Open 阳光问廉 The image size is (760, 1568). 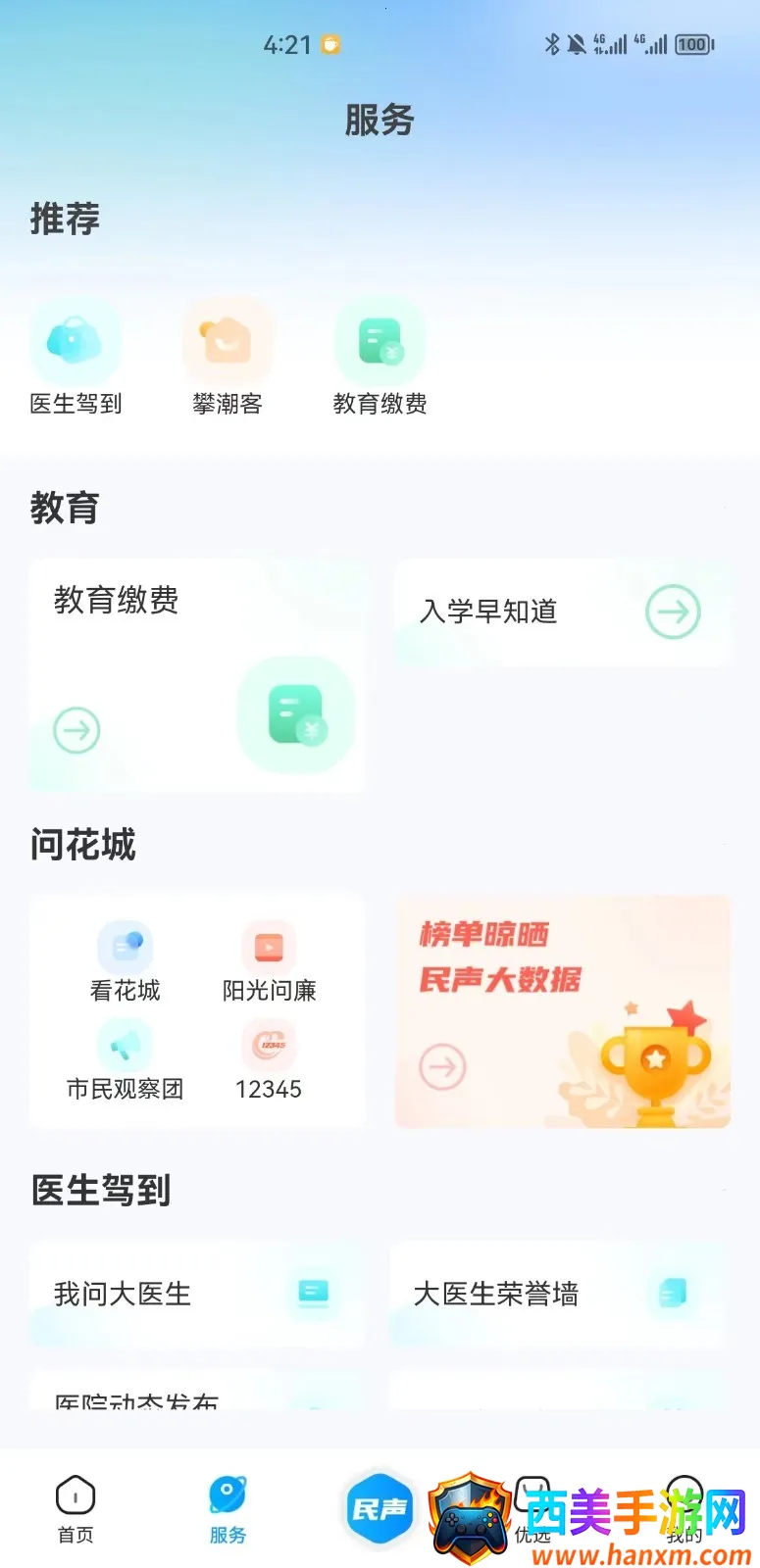click(x=269, y=962)
